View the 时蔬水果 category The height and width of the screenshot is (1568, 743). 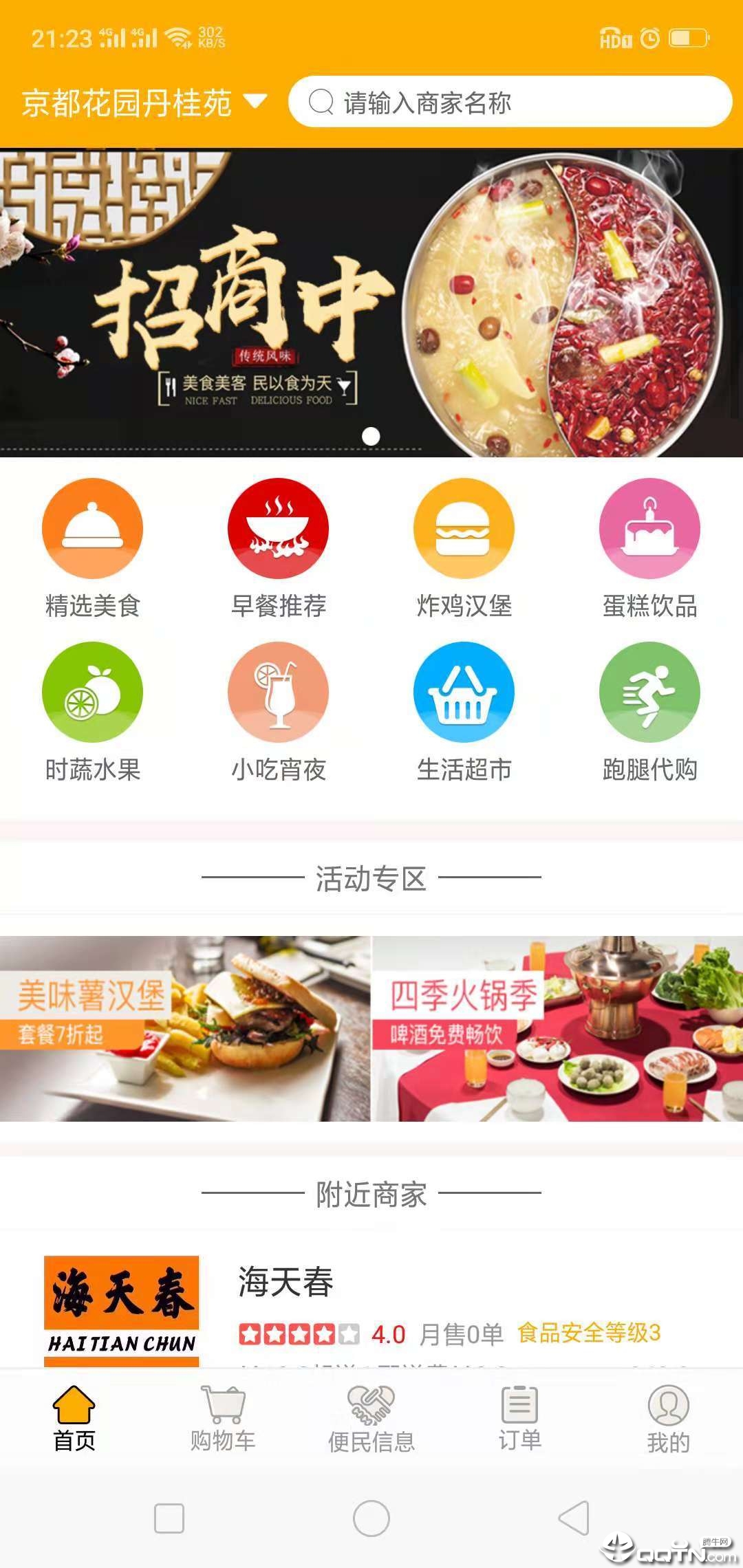coord(93,712)
